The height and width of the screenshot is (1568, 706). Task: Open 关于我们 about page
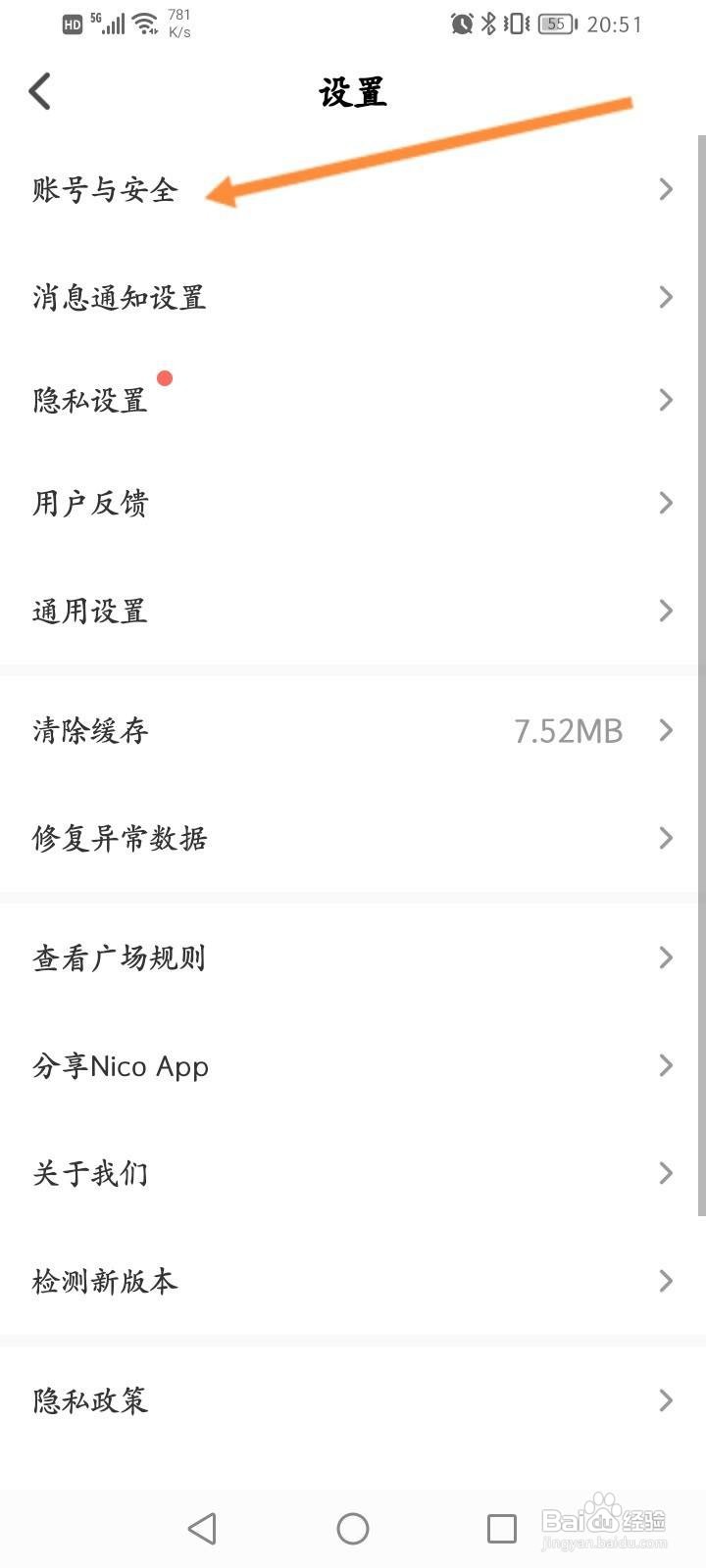pos(89,1173)
